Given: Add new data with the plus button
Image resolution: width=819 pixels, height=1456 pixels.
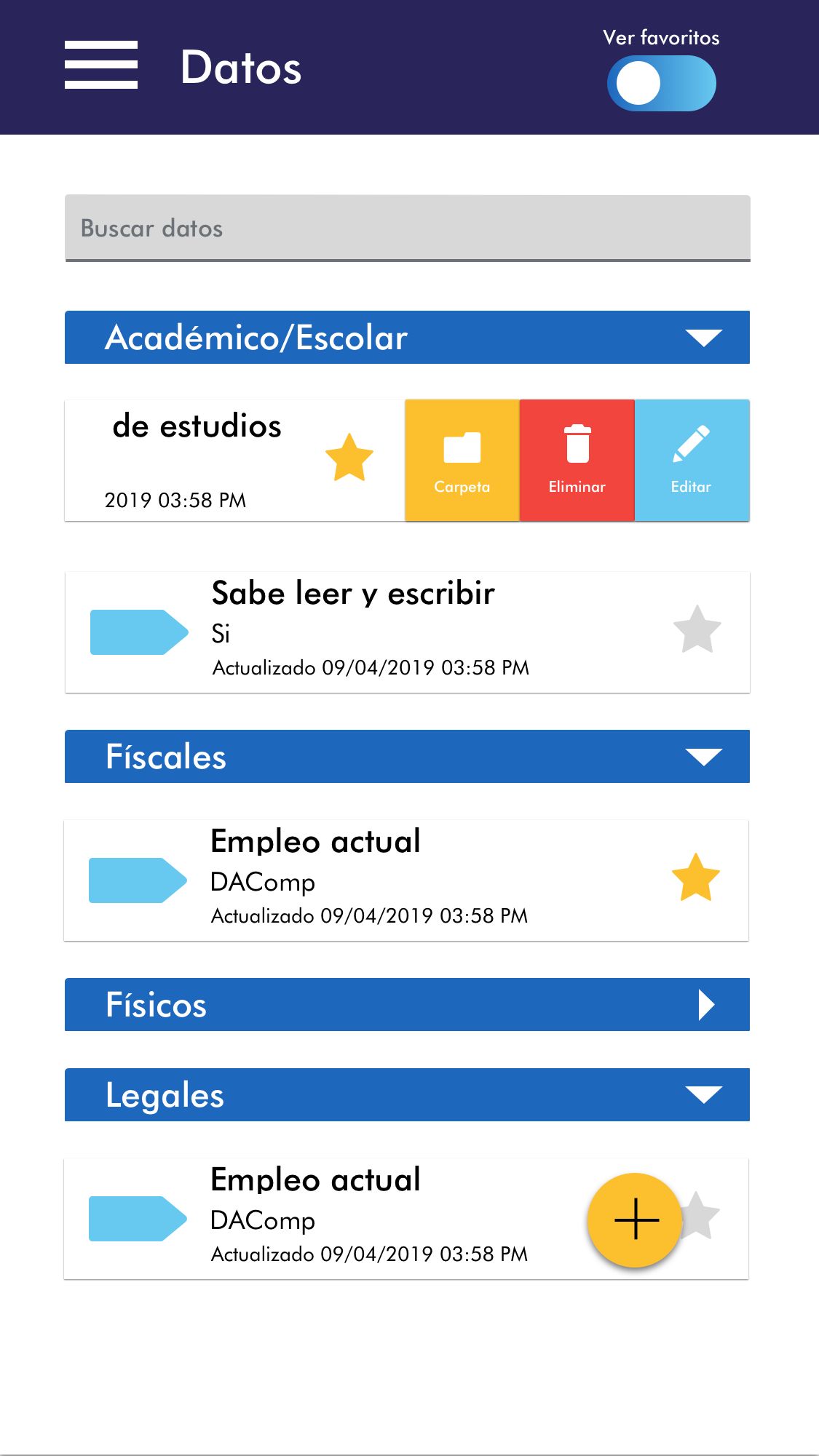Looking at the screenshot, I should click(x=636, y=1220).
